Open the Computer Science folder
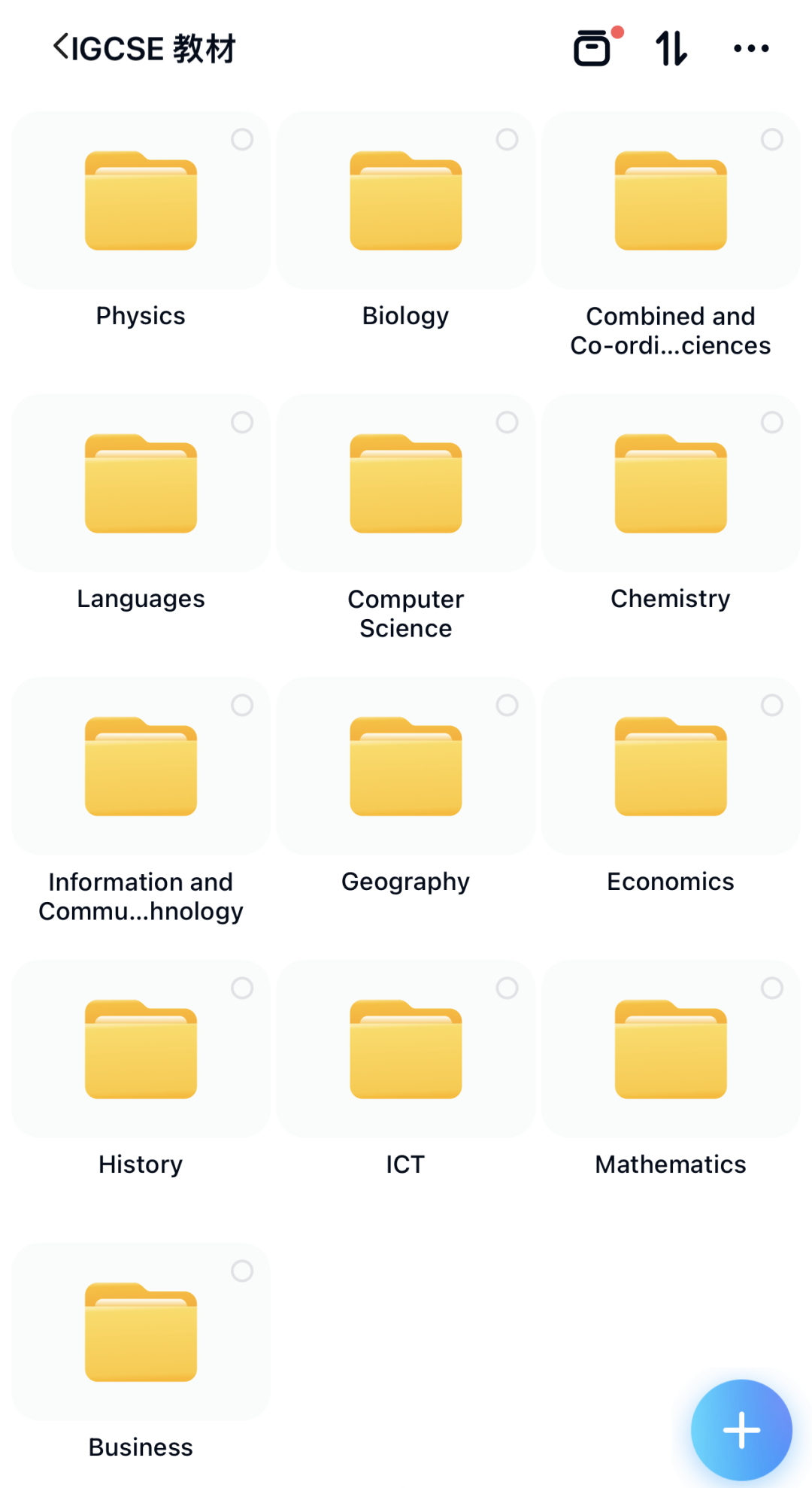 click(405, 484)
